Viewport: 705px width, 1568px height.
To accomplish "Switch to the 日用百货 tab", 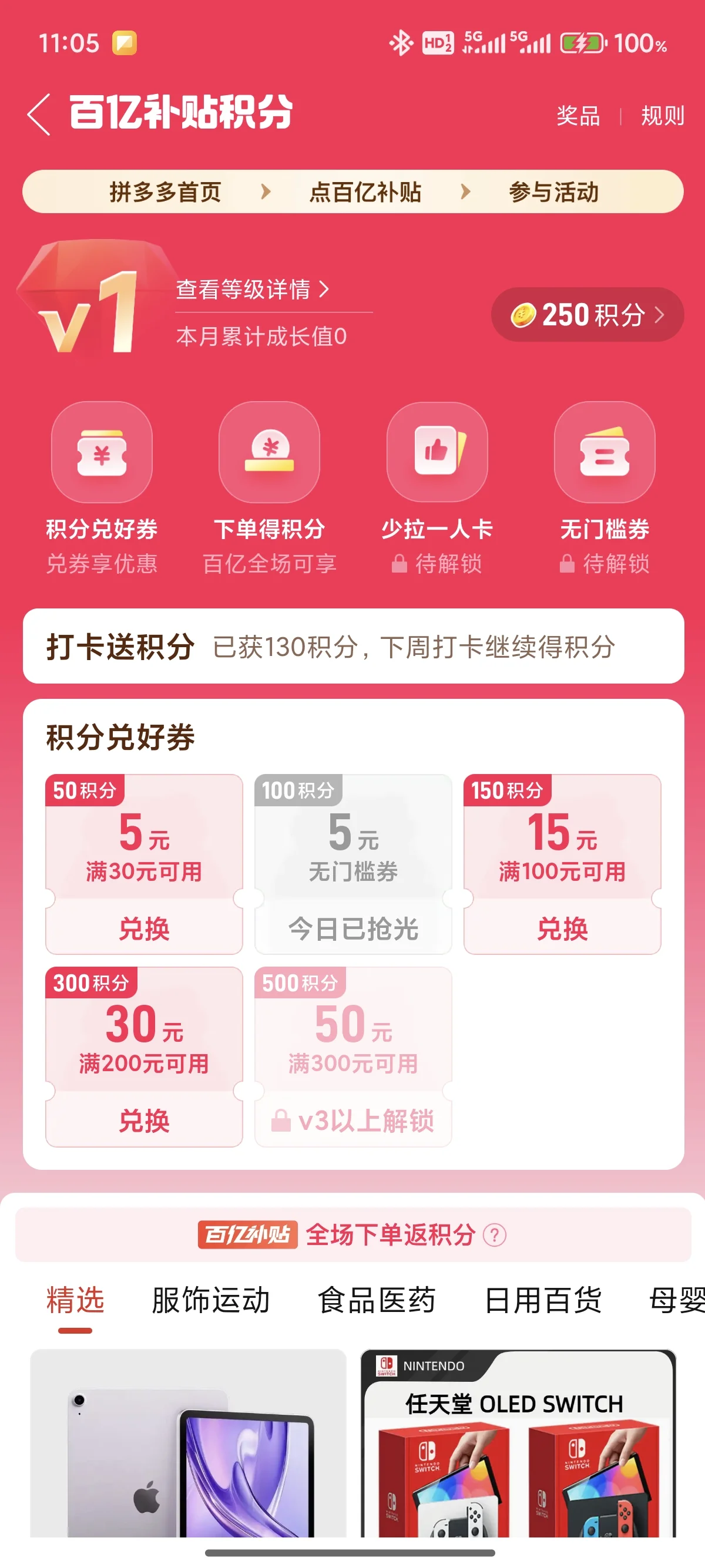I will point(542,1300).
